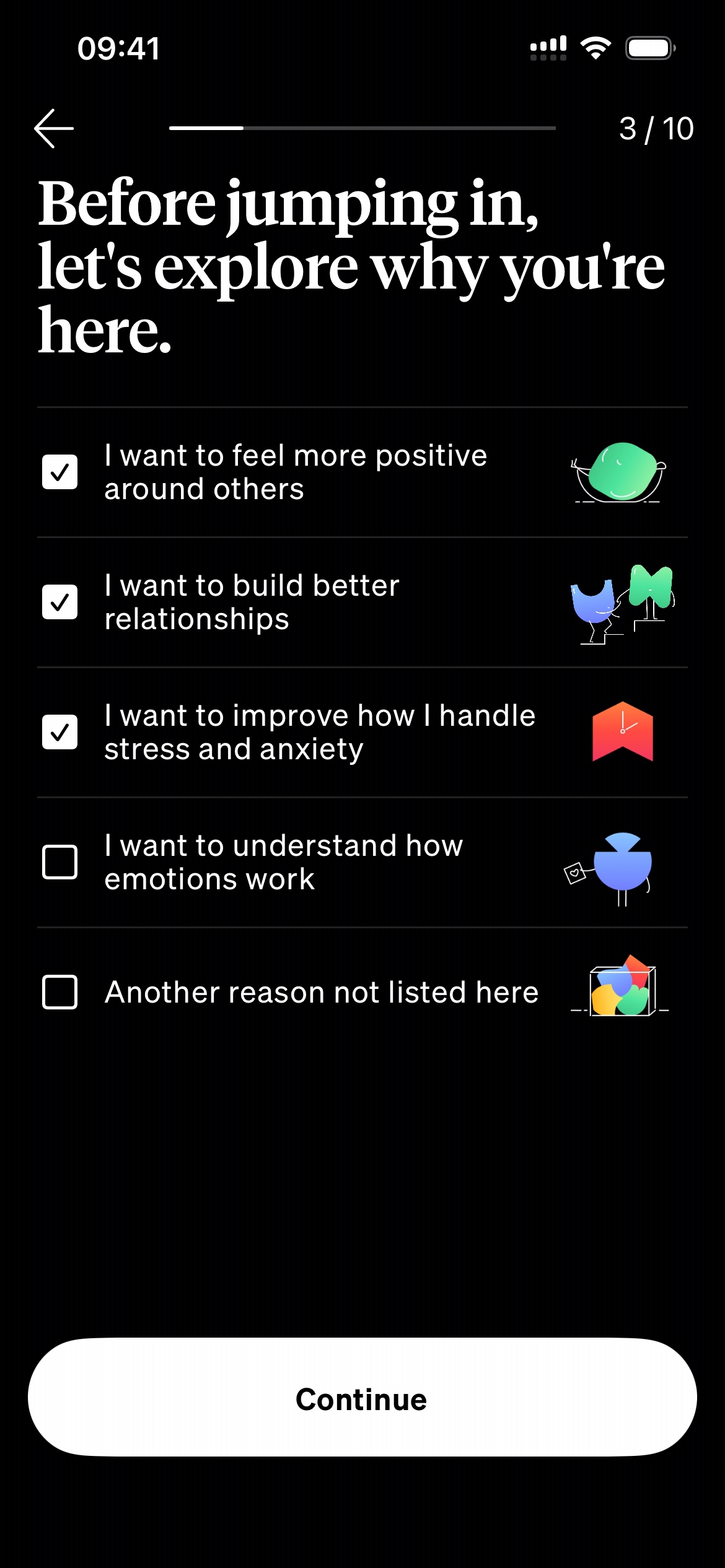The height and width of the screenshot is (1568, 725).
Task: Check 'I want to understand how emotions work'
Action: 60,862
